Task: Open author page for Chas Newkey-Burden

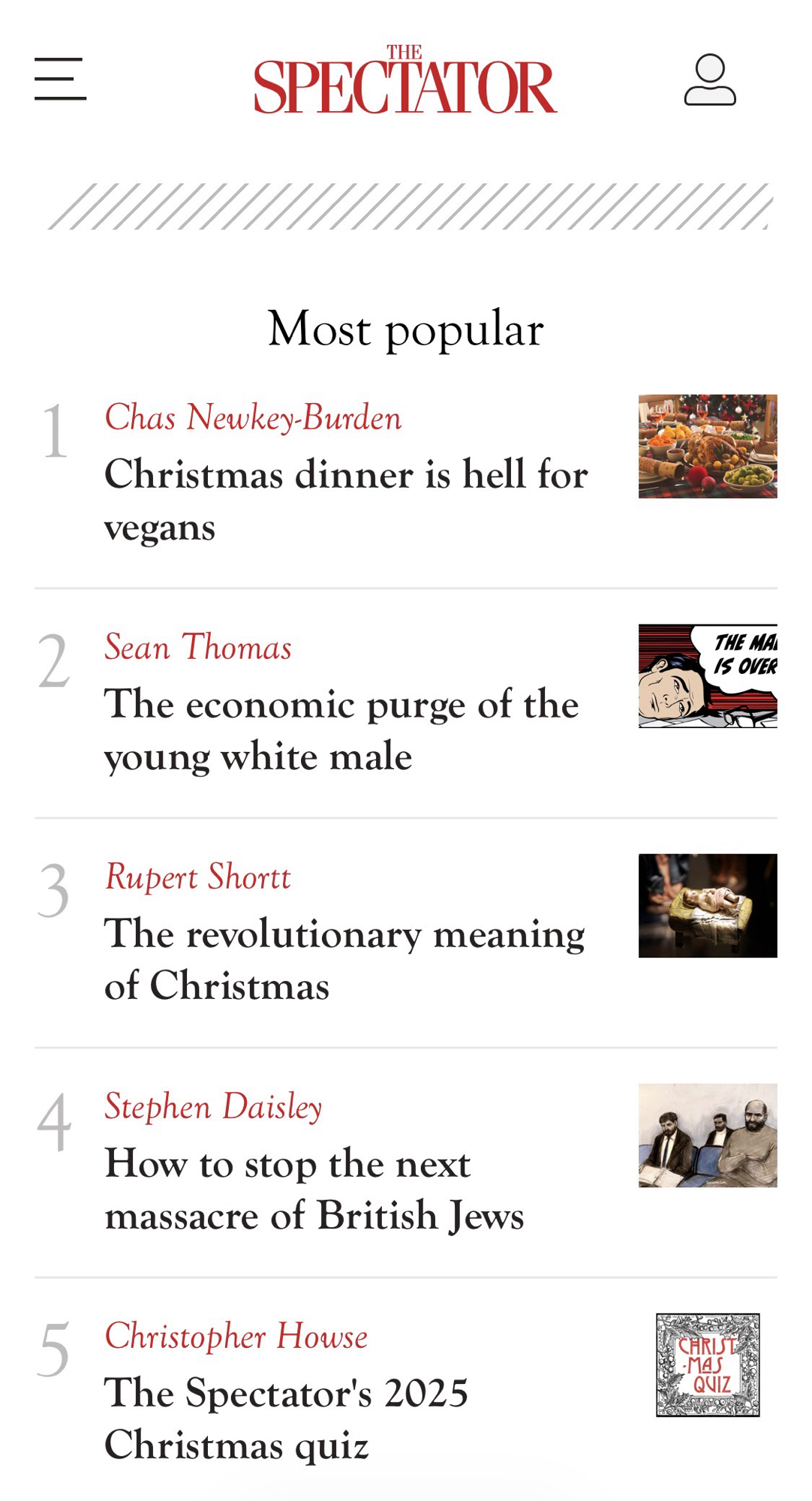Action: point(253,417)
